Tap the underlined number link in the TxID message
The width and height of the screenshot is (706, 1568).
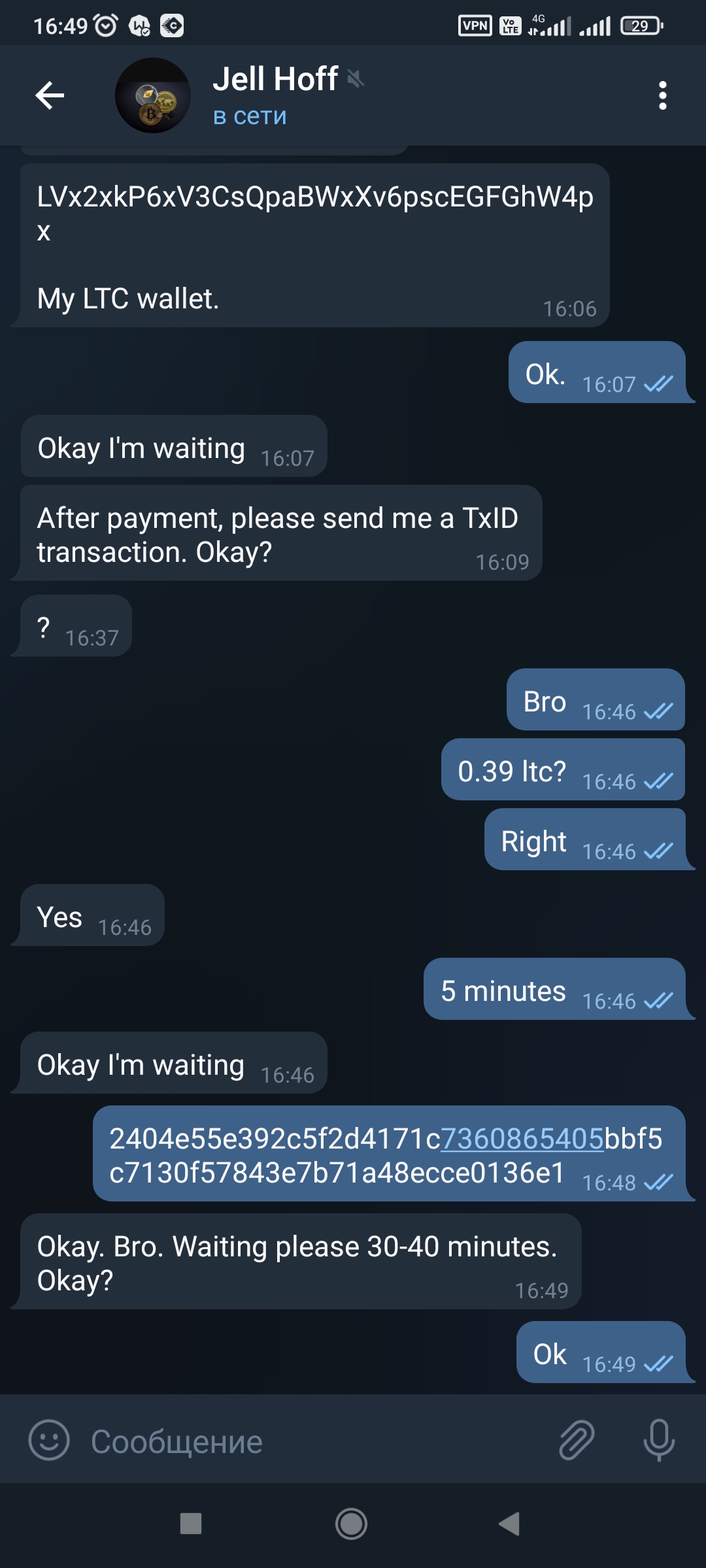[522, 1139]
